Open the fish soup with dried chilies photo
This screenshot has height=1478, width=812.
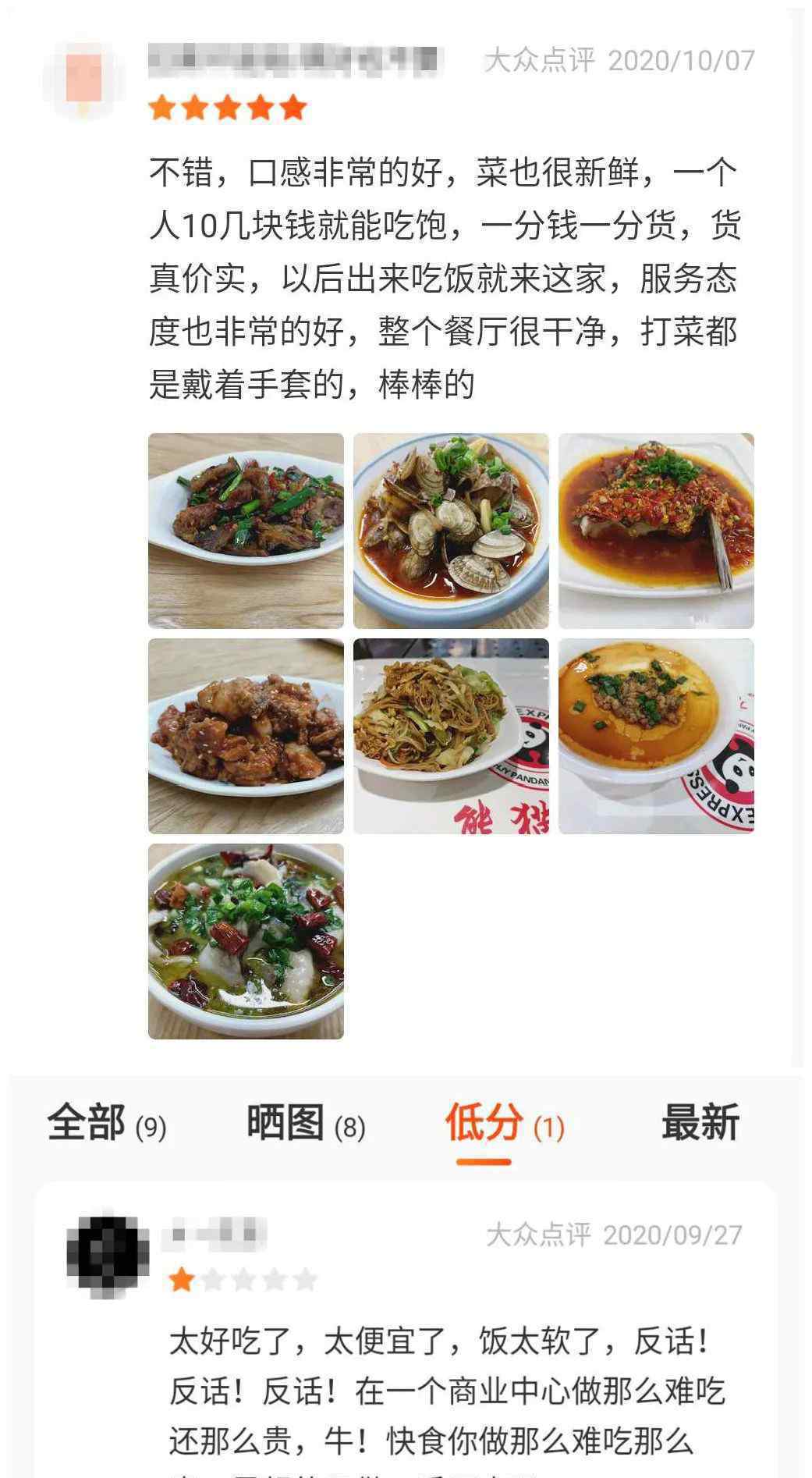coord(246,941)
